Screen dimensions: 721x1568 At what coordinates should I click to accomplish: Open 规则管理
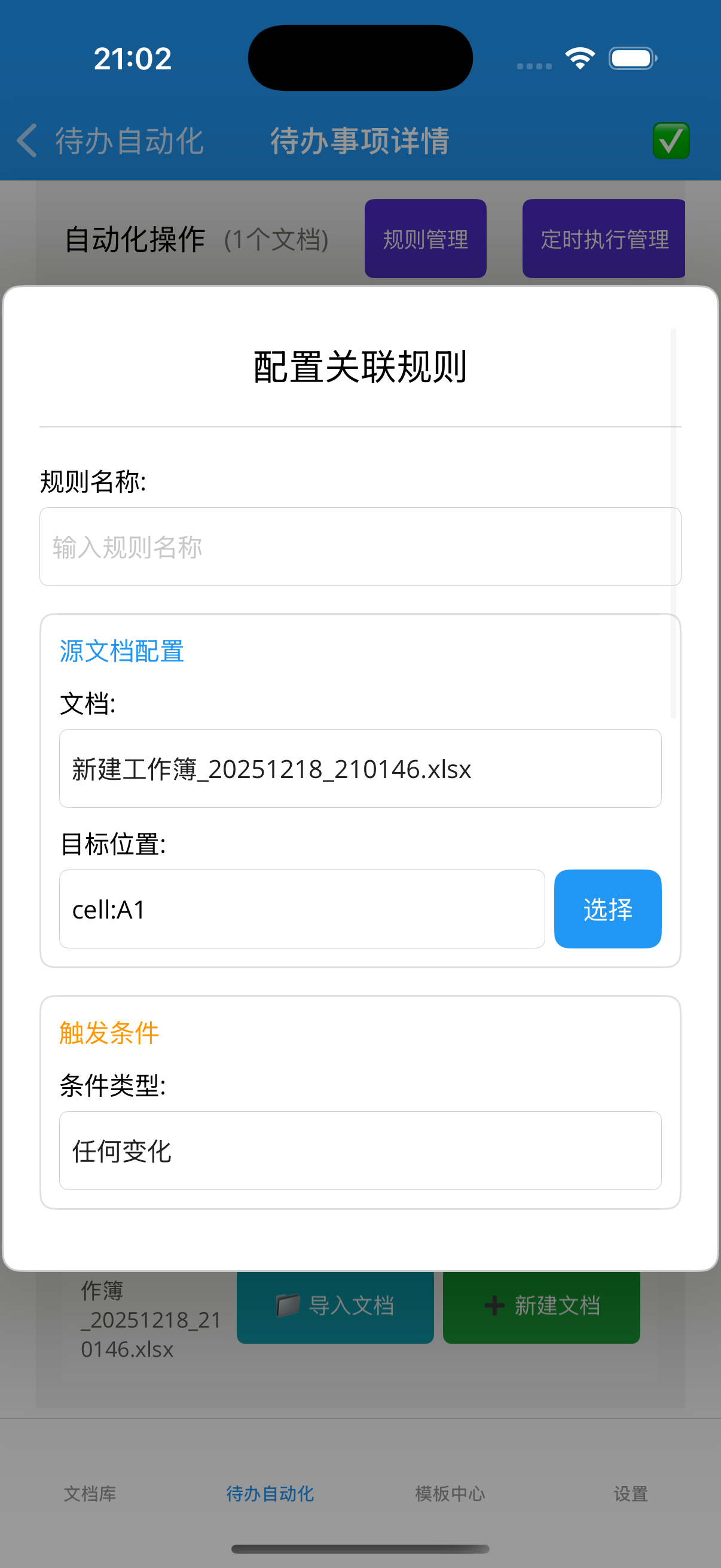[x=425, y=239]
